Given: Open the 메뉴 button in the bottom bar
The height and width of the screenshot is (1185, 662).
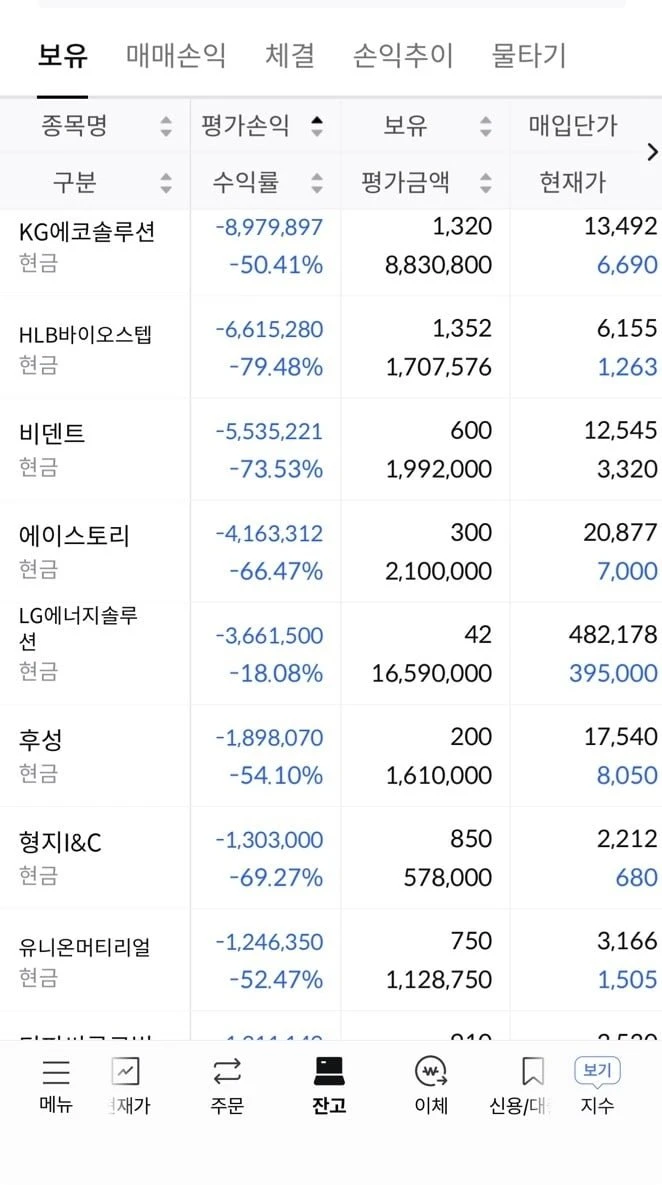Looking at the screenshot, I should click(x=56, y=1085).
